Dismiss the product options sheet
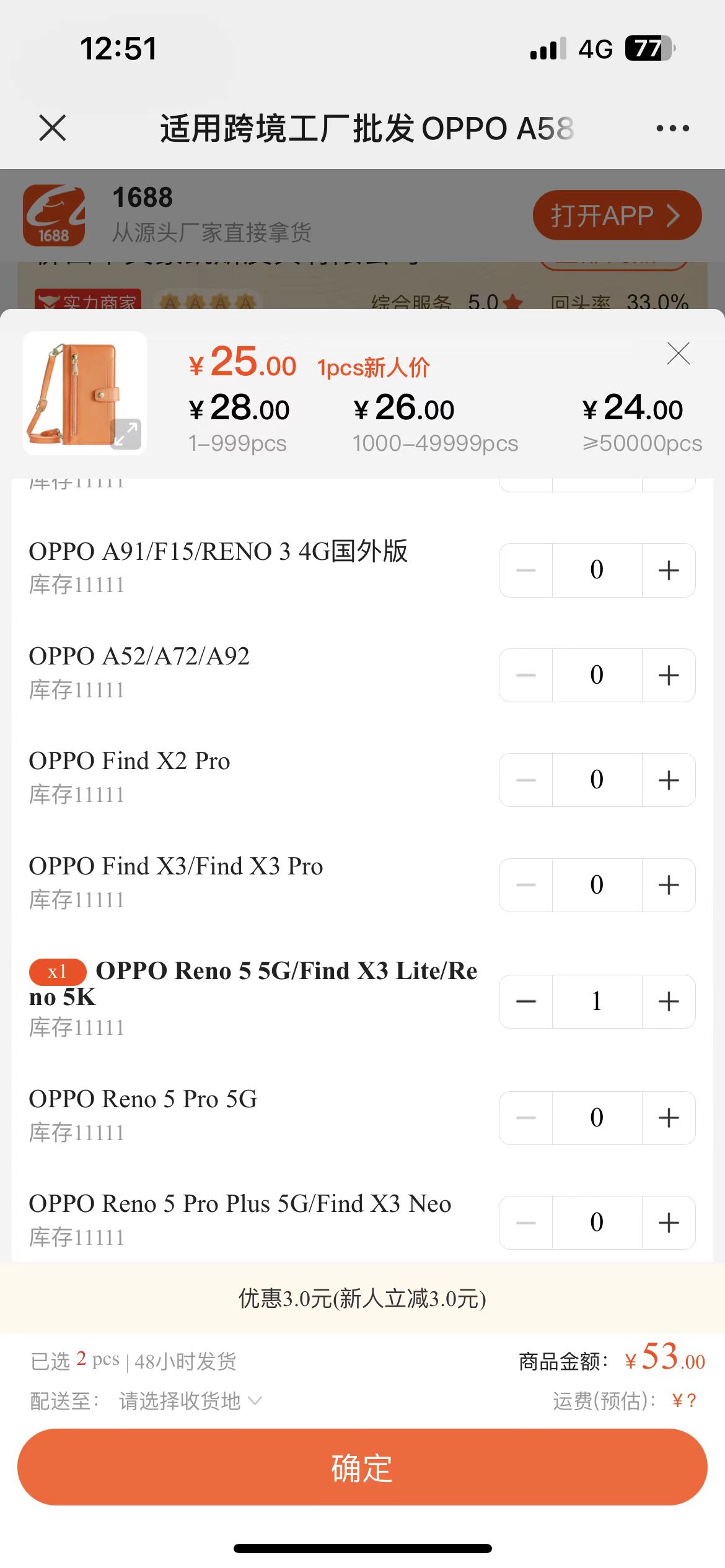The height and width of the screenshot is (1568, 725). [679, 354]
